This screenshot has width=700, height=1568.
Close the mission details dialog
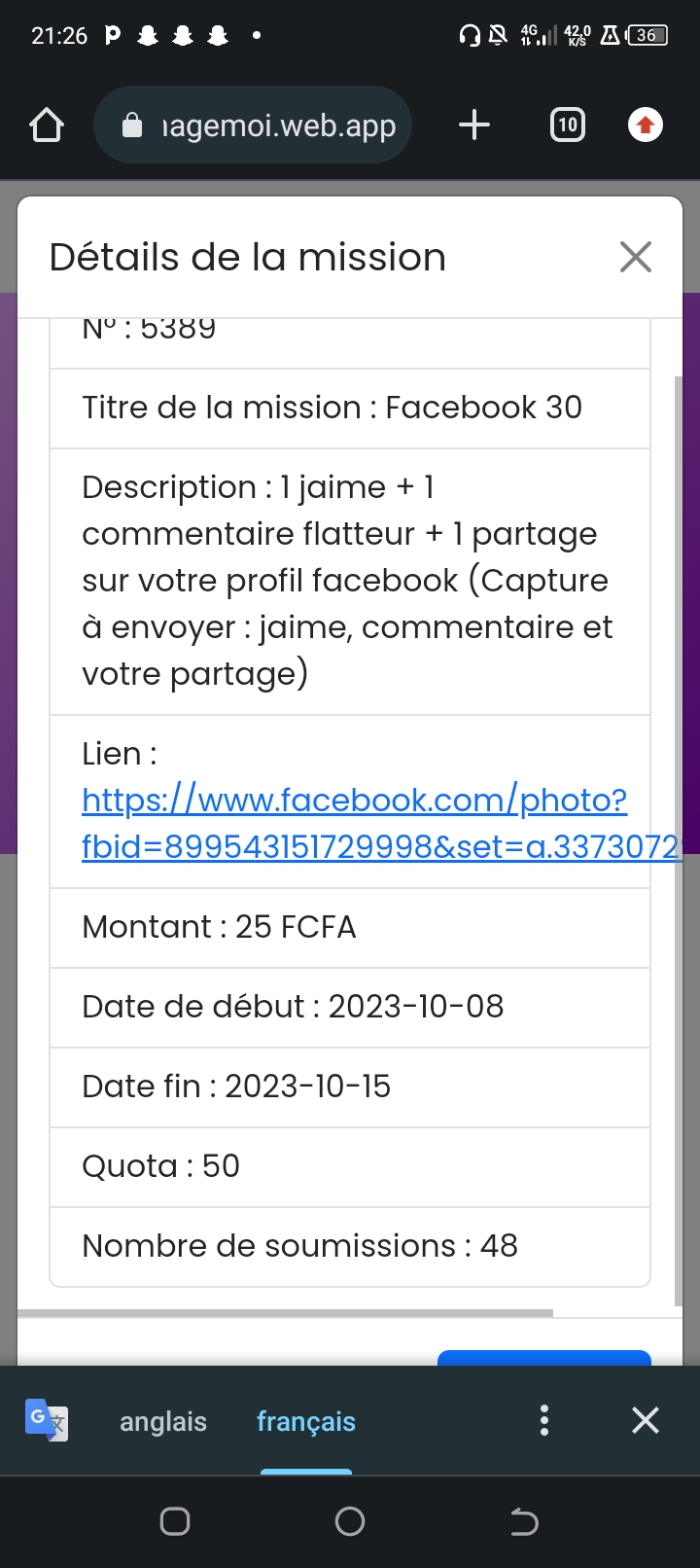[635, 257]
